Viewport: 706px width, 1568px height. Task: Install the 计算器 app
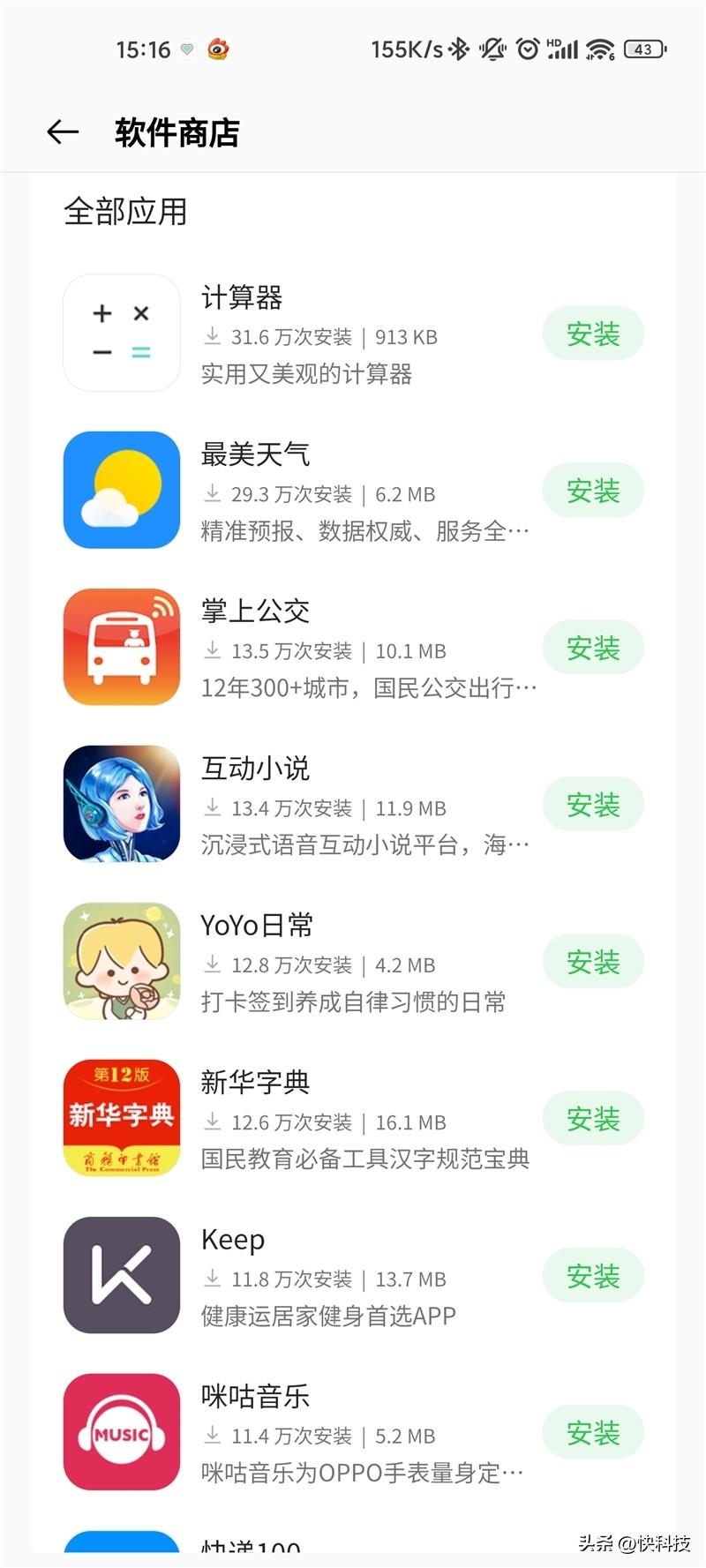click(x=592, y=334)
